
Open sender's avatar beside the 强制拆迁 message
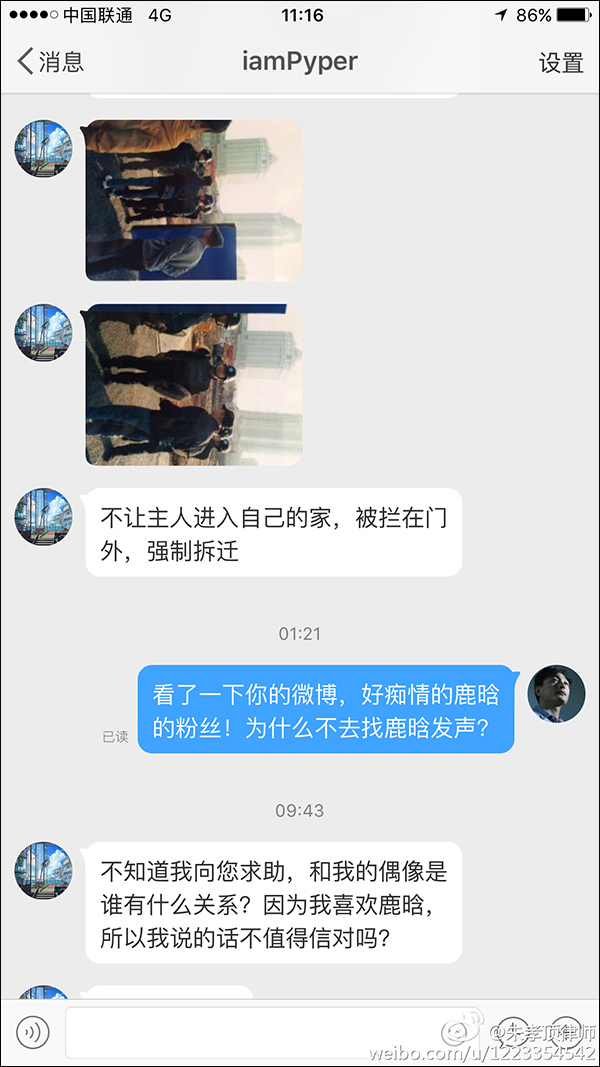click(x=43, y=517)
